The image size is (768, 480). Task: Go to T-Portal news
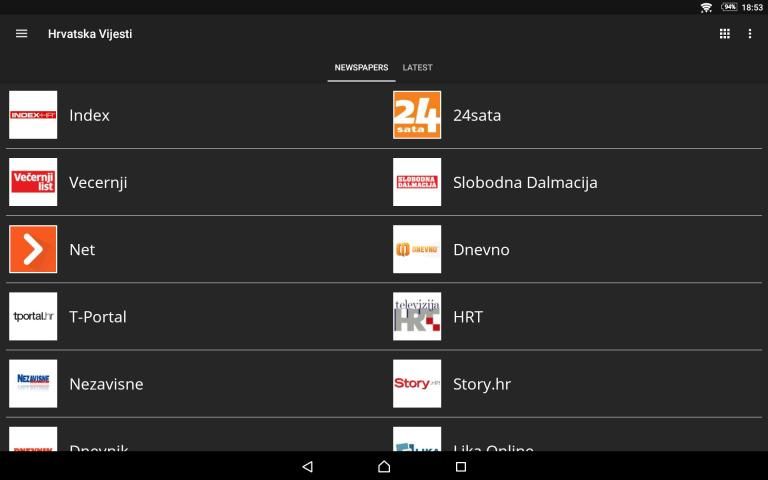point(190,317)
